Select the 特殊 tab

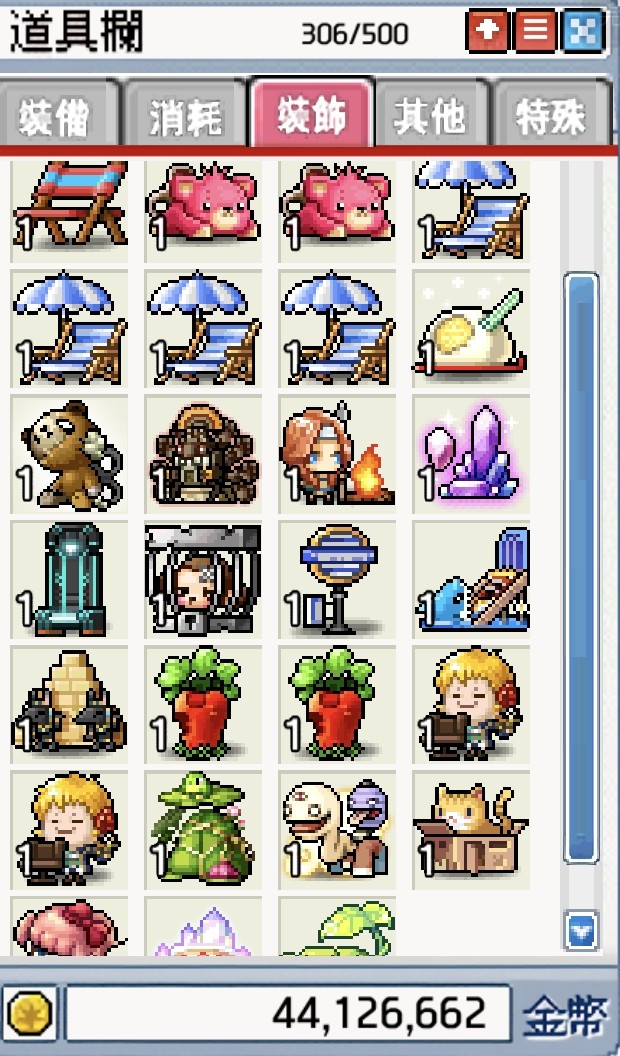pyautogui.click(x=552, y=117)
